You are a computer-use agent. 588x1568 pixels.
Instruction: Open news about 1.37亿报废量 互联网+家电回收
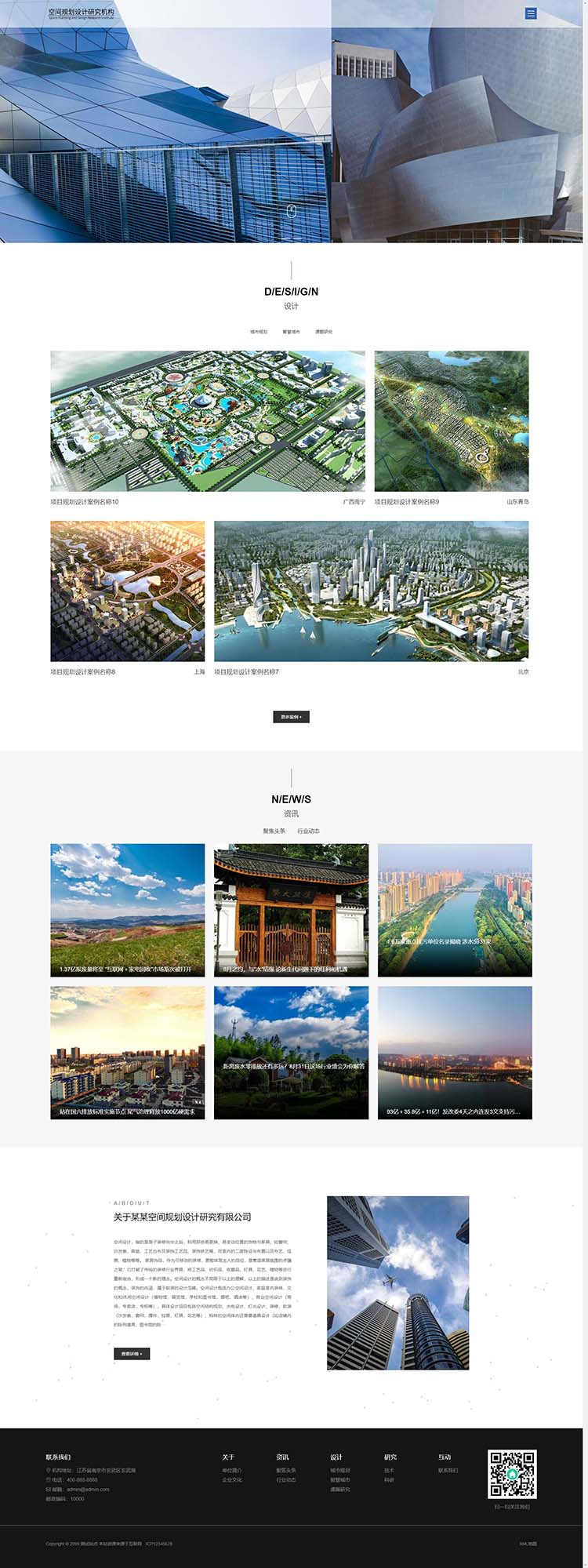[x=128, y=910]
